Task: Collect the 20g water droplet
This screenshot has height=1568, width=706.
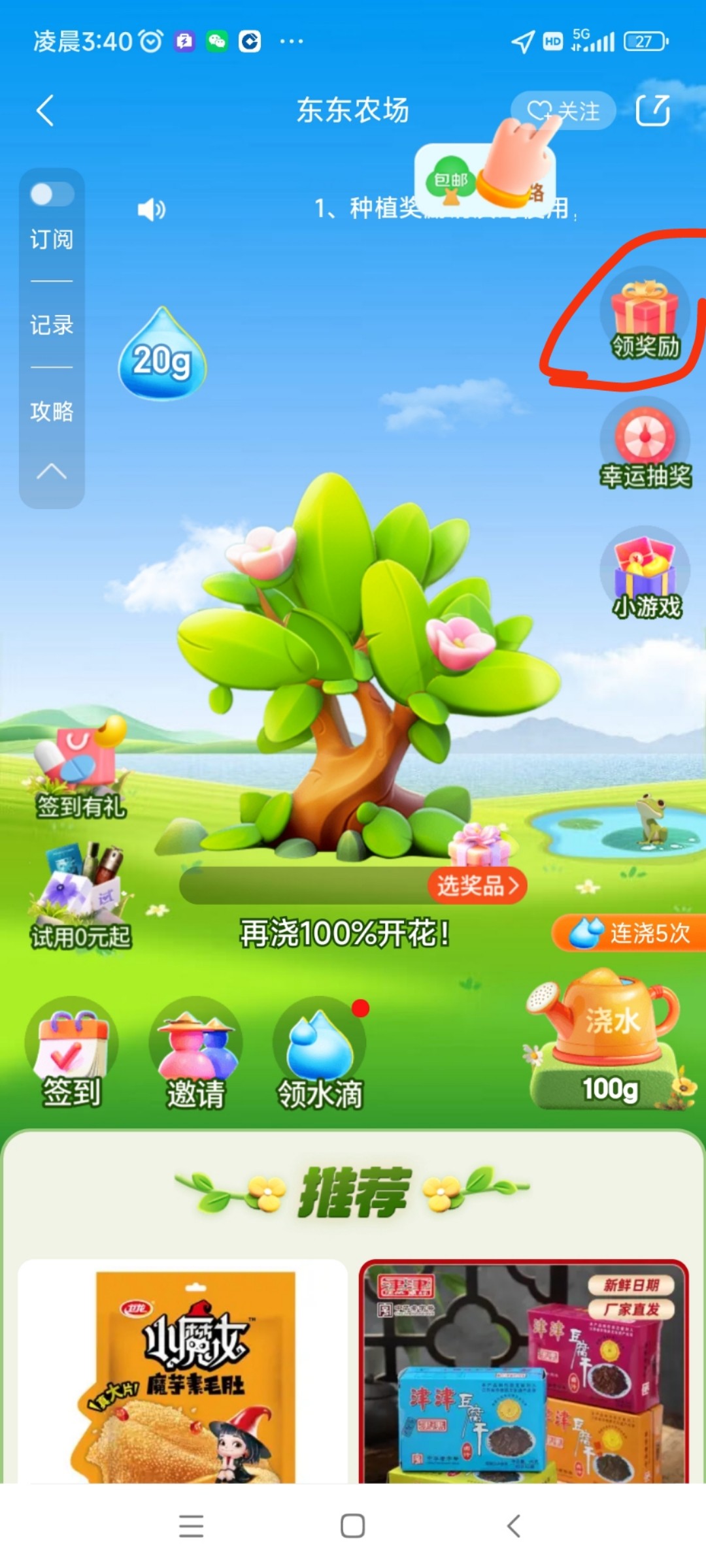Action: (162, 356)
